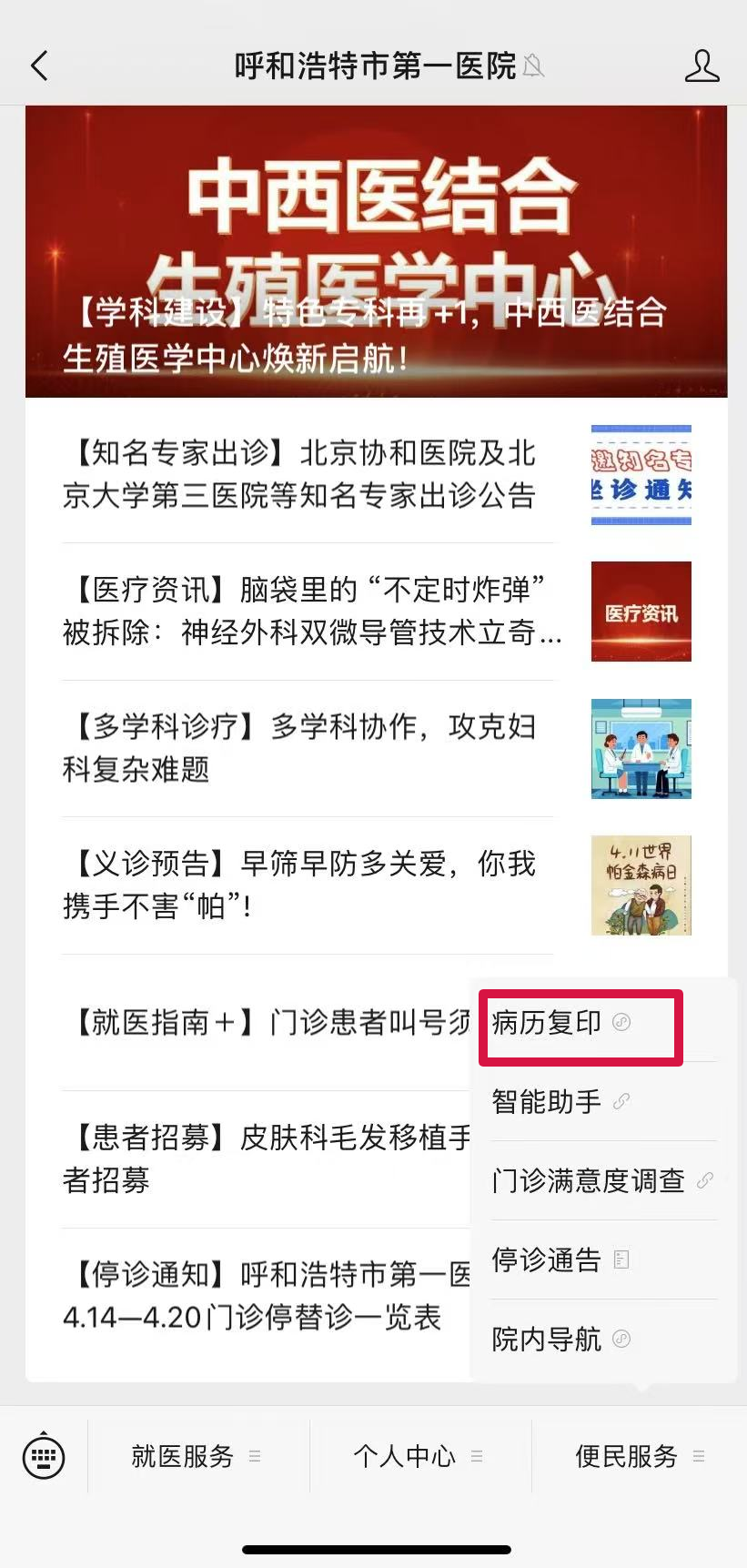This screenshot has height=1568, width=747.
Task: Open the 患者招募 recruitment article
Action: 264,1158
